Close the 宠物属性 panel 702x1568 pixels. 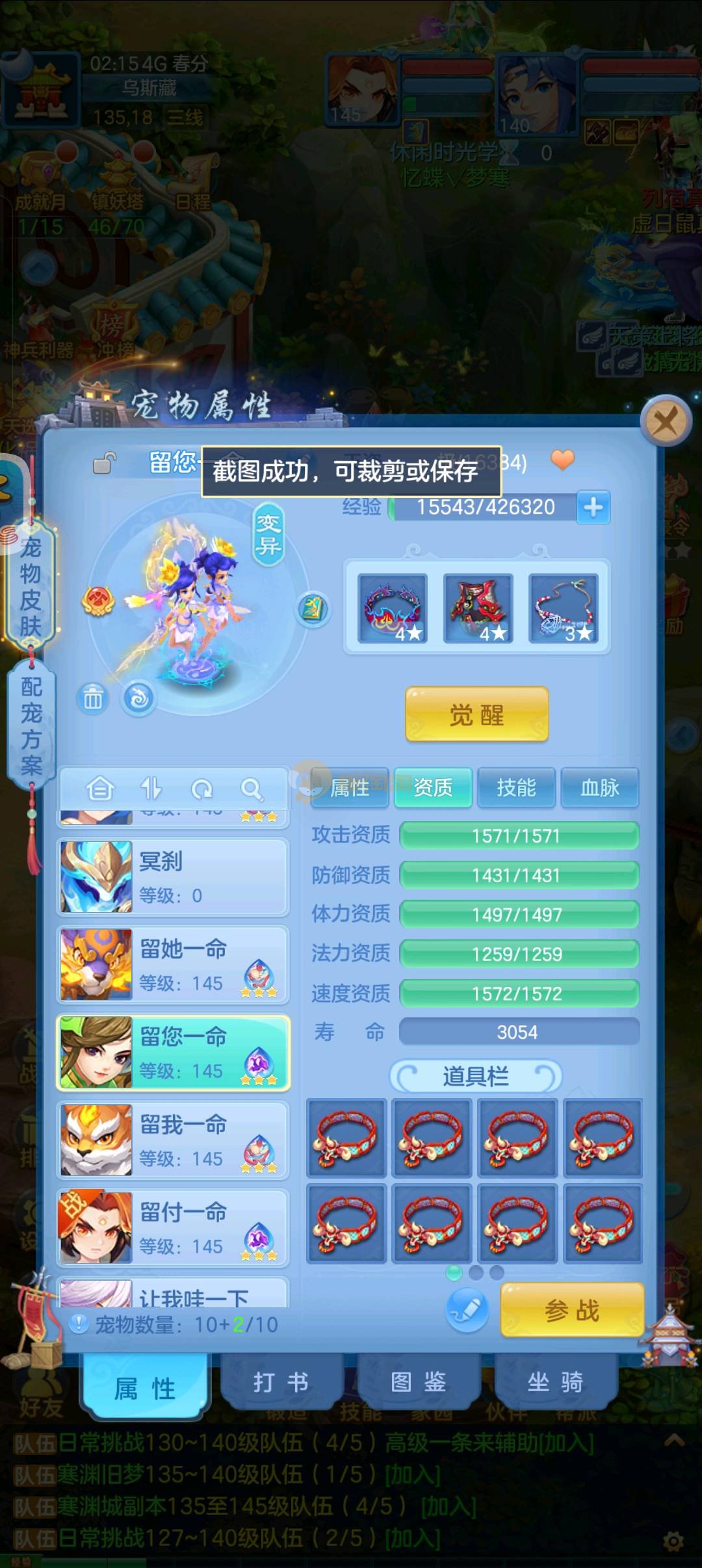pos(665,422)
